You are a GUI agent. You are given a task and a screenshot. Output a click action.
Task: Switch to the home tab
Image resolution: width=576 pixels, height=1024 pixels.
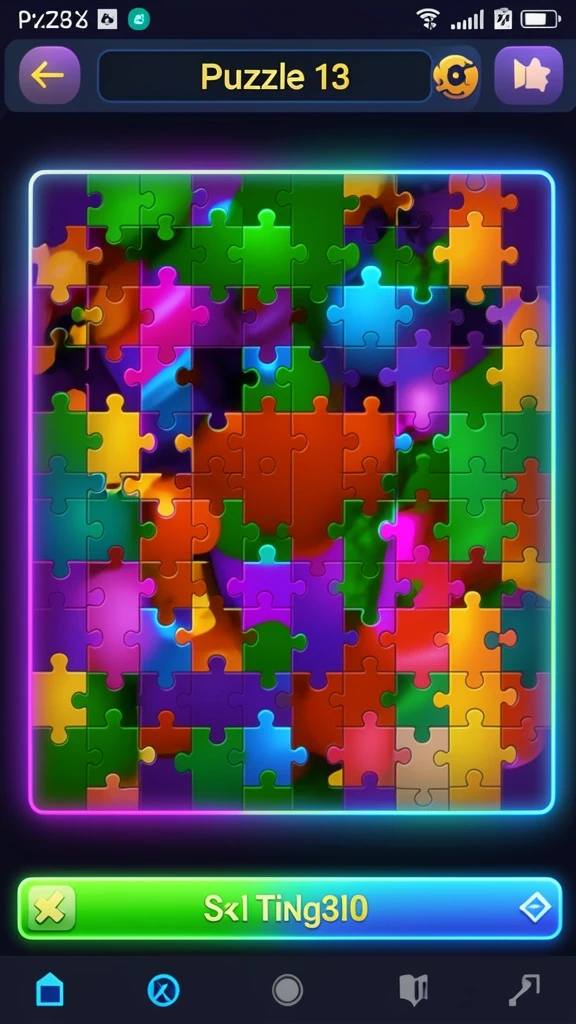pyautogui.click(x=50, y=990)
